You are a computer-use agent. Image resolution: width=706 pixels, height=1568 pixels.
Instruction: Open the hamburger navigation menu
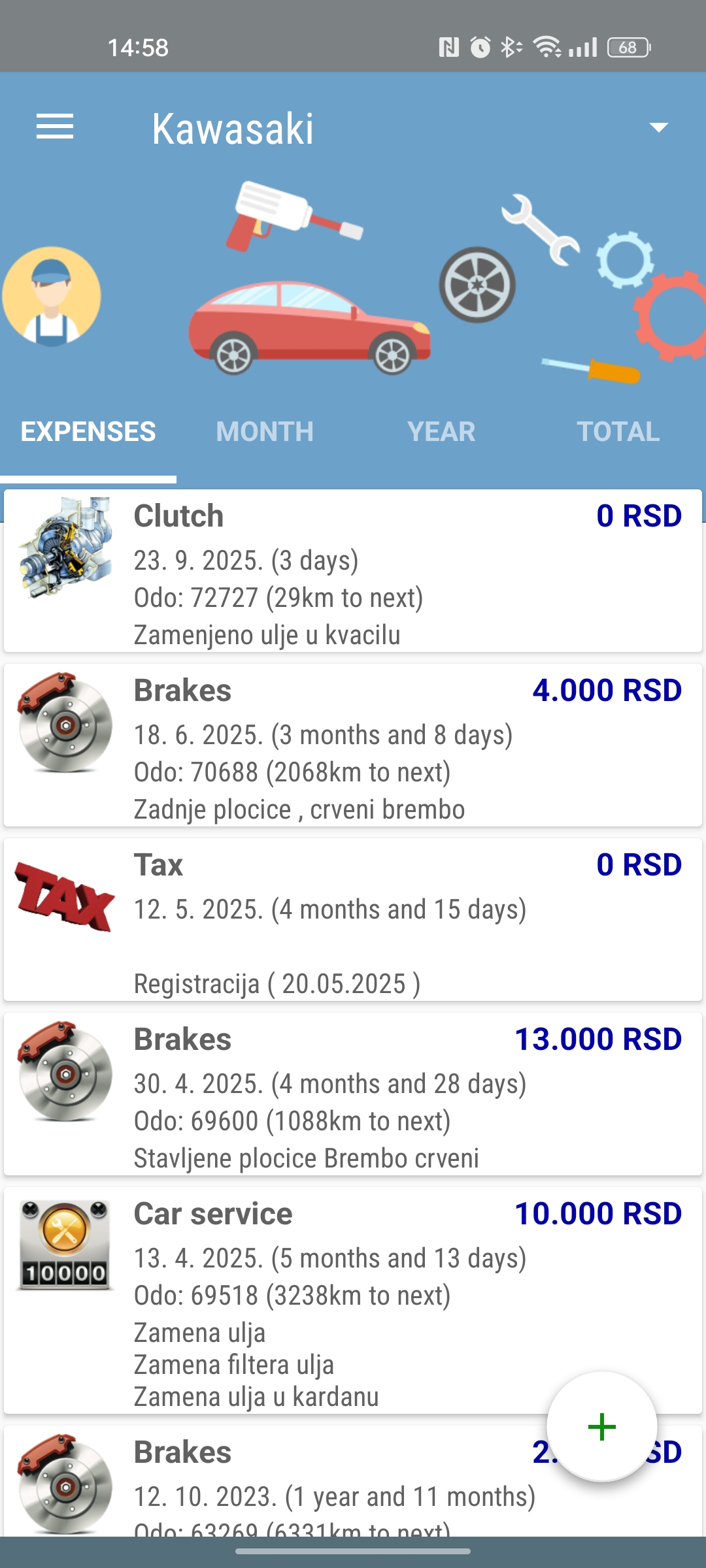point(55,127)
